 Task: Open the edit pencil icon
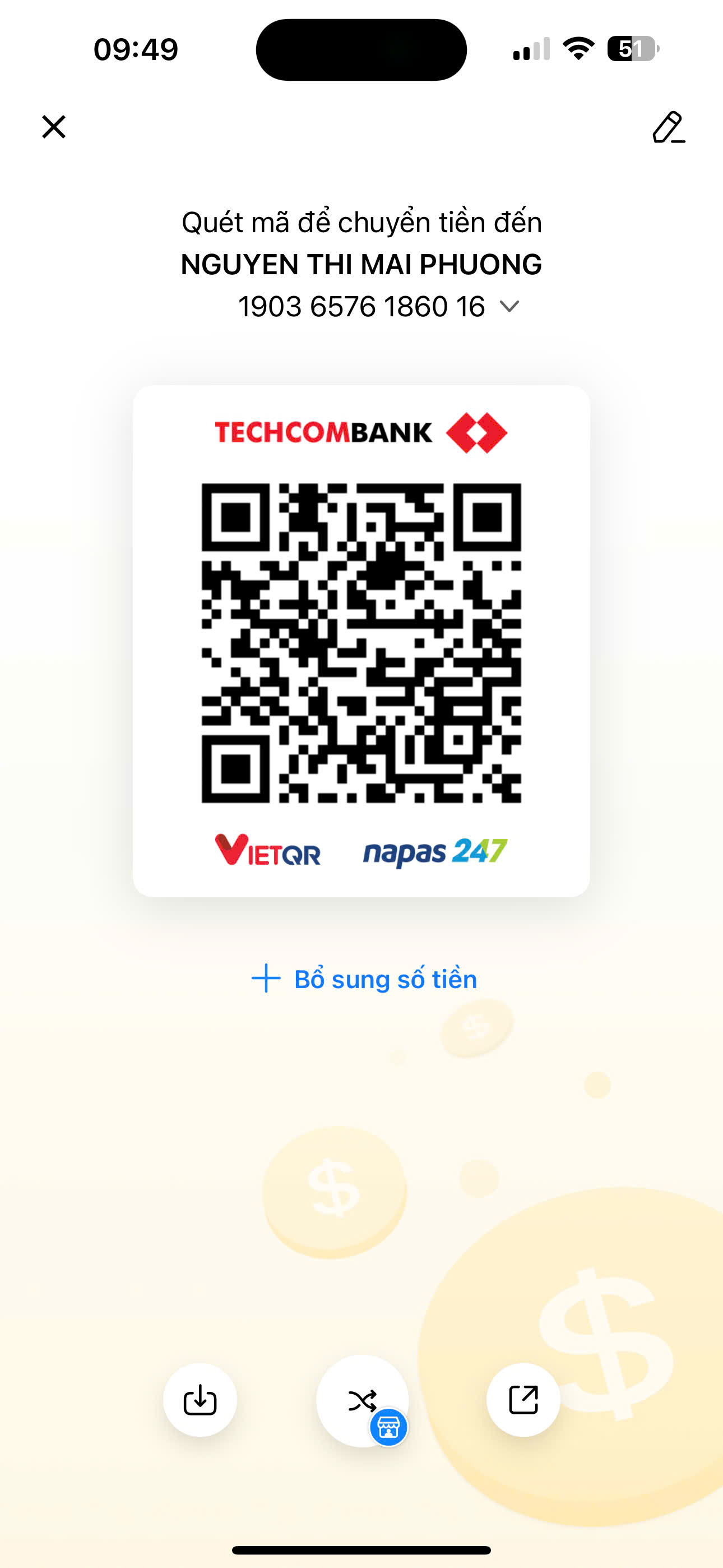(x=668, y=127)
